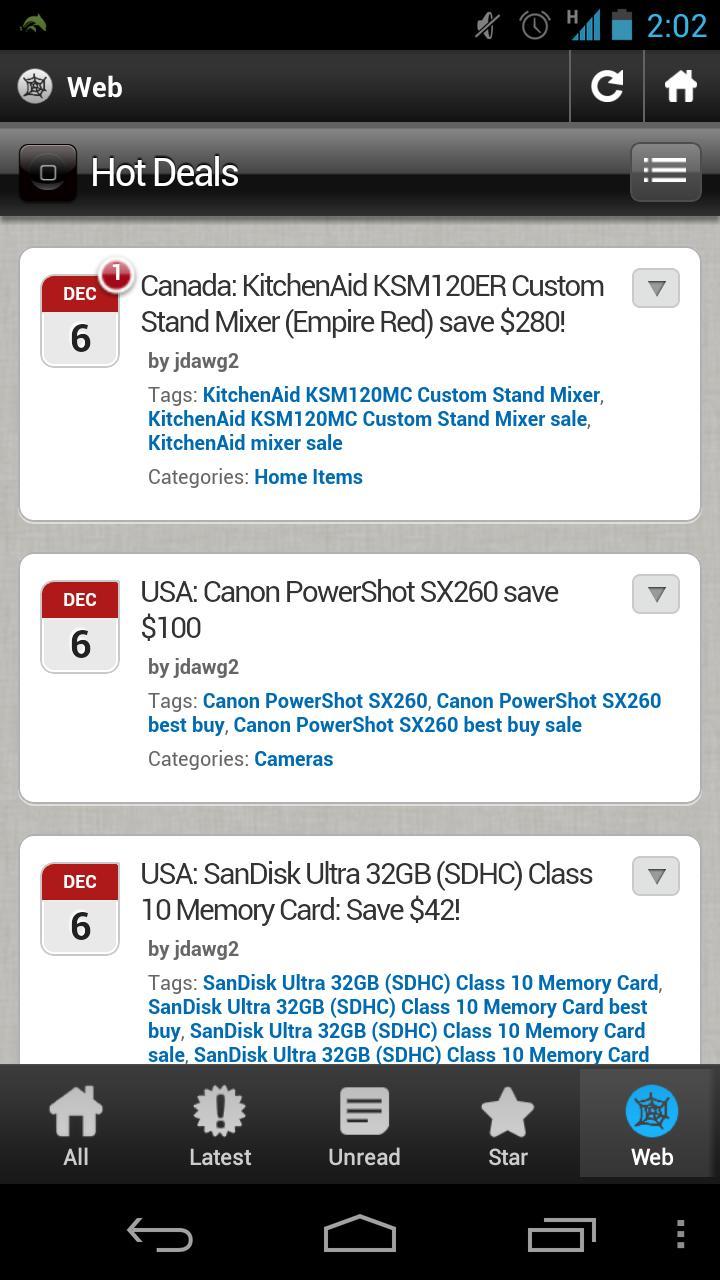Open the Unread messages icon
This screenshot has height=1280, width=720.
pyautogui.click(x=363, y=1122)
